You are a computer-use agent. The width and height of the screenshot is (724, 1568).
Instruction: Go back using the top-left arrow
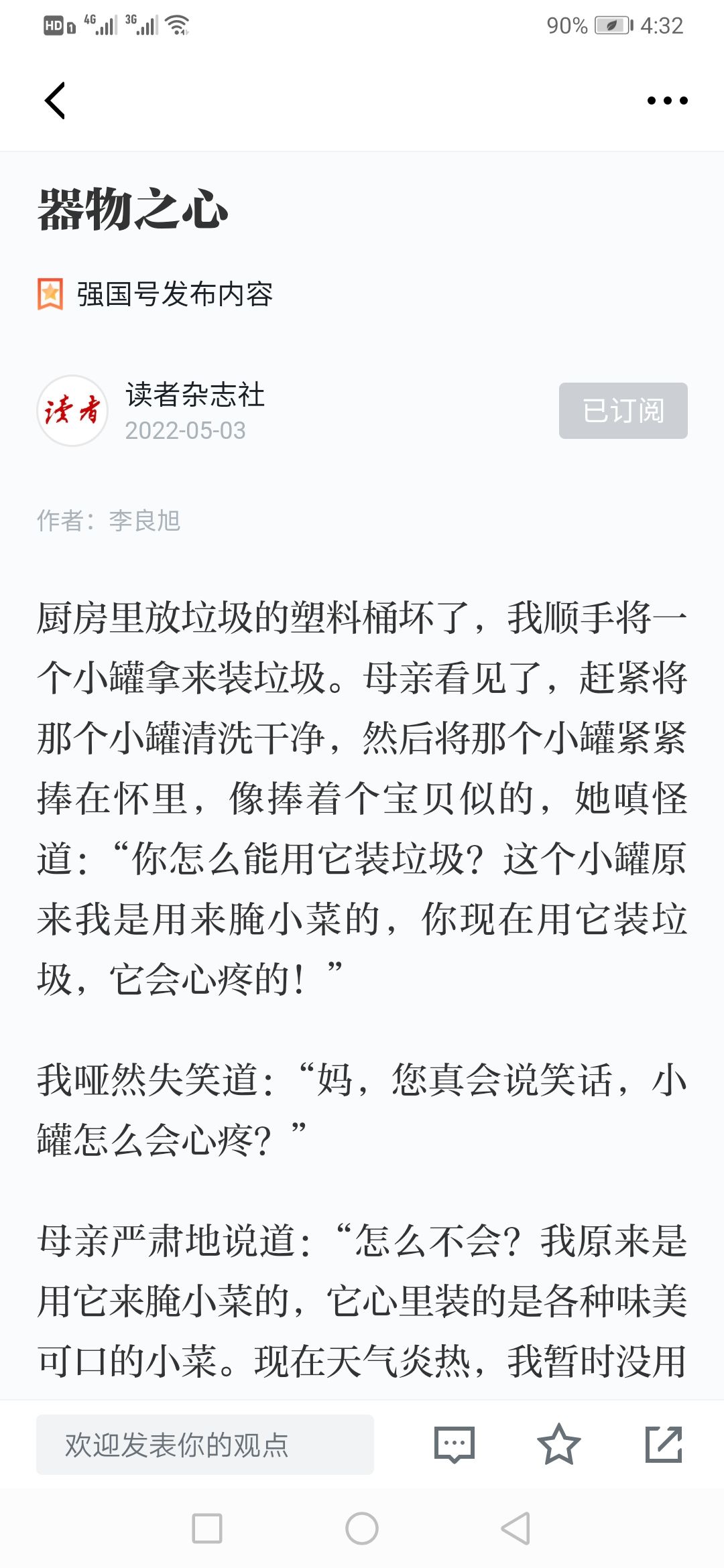55,101
